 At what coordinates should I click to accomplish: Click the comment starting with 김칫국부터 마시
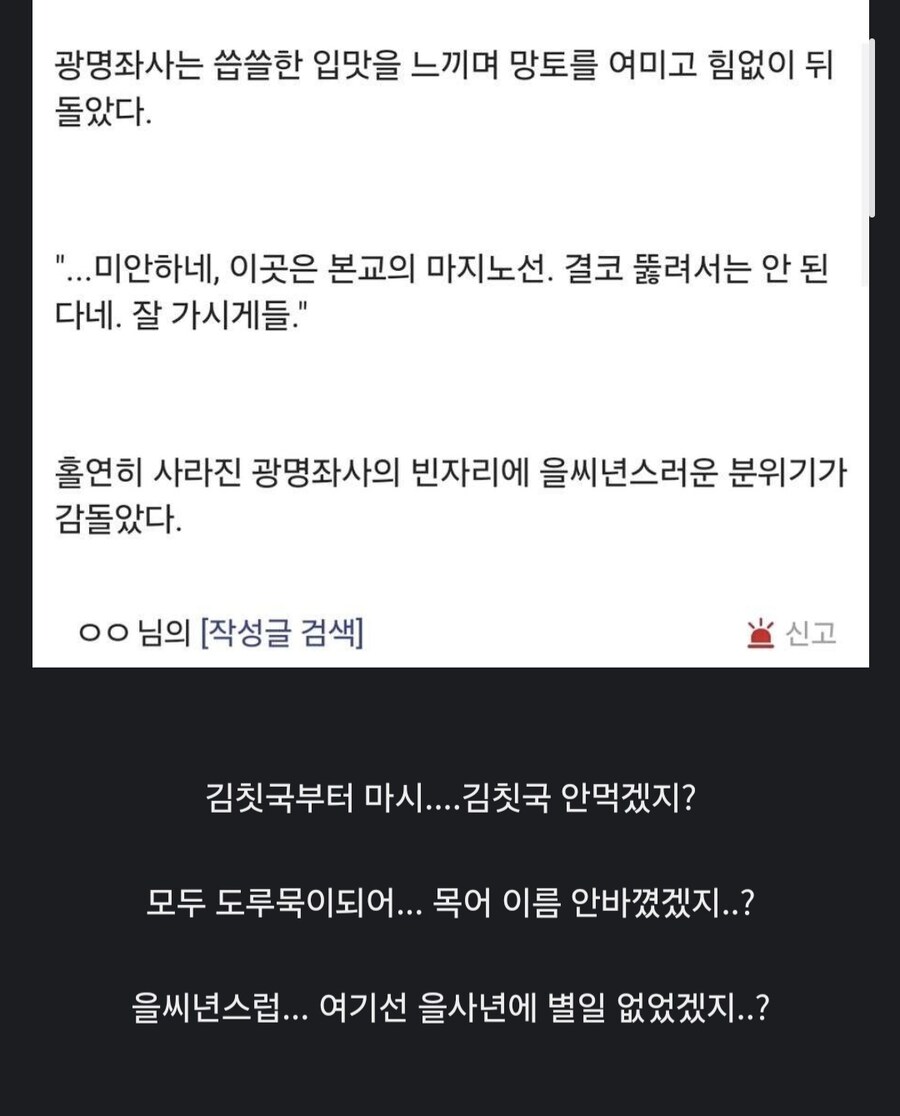pyautogui.click(x=448, y=800)
